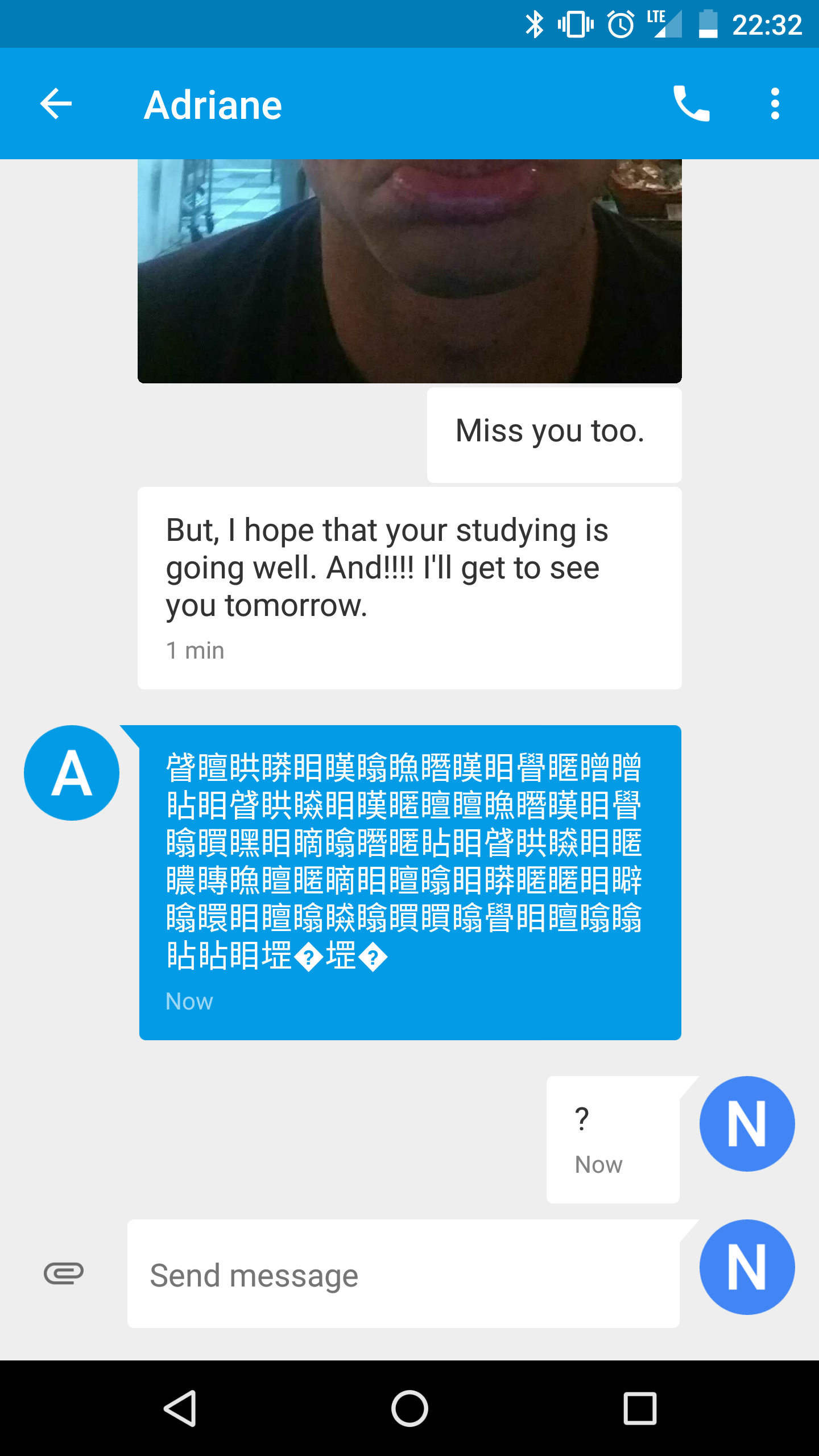
Task: Focus the Send message field
Action: (x=403, y=1274)
